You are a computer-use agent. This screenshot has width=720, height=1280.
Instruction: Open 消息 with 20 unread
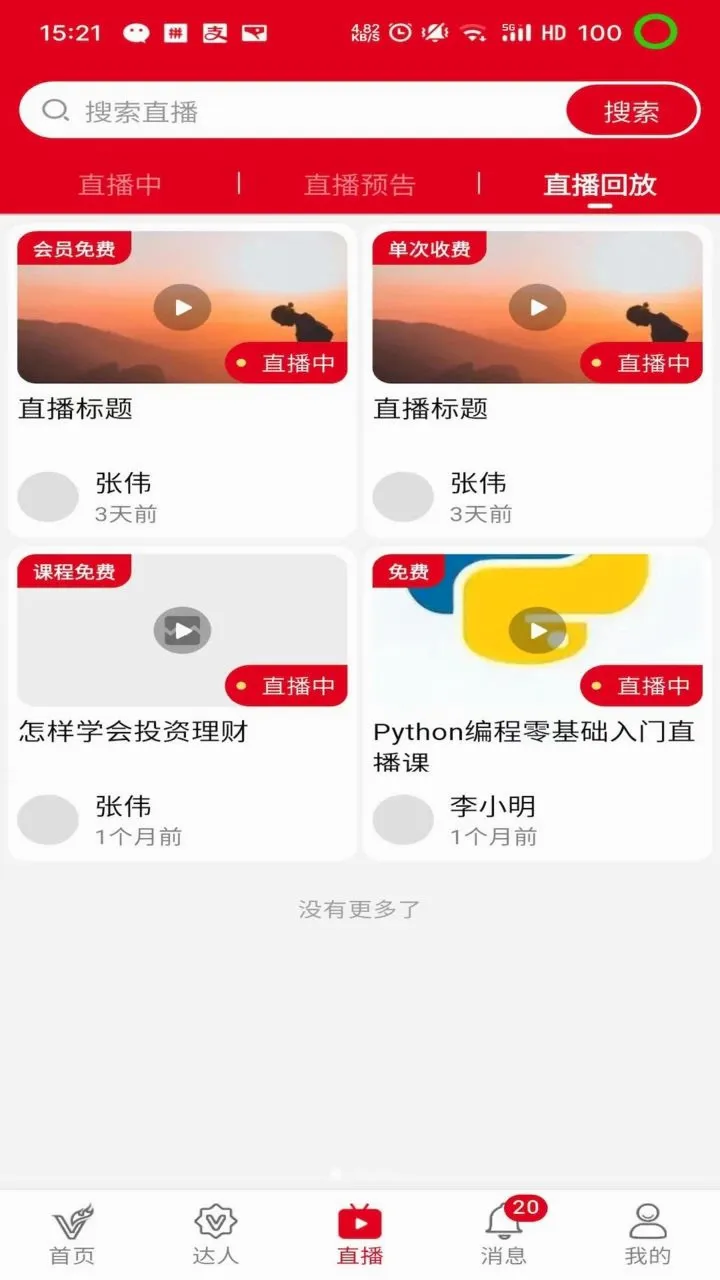tap(504, 1234)
